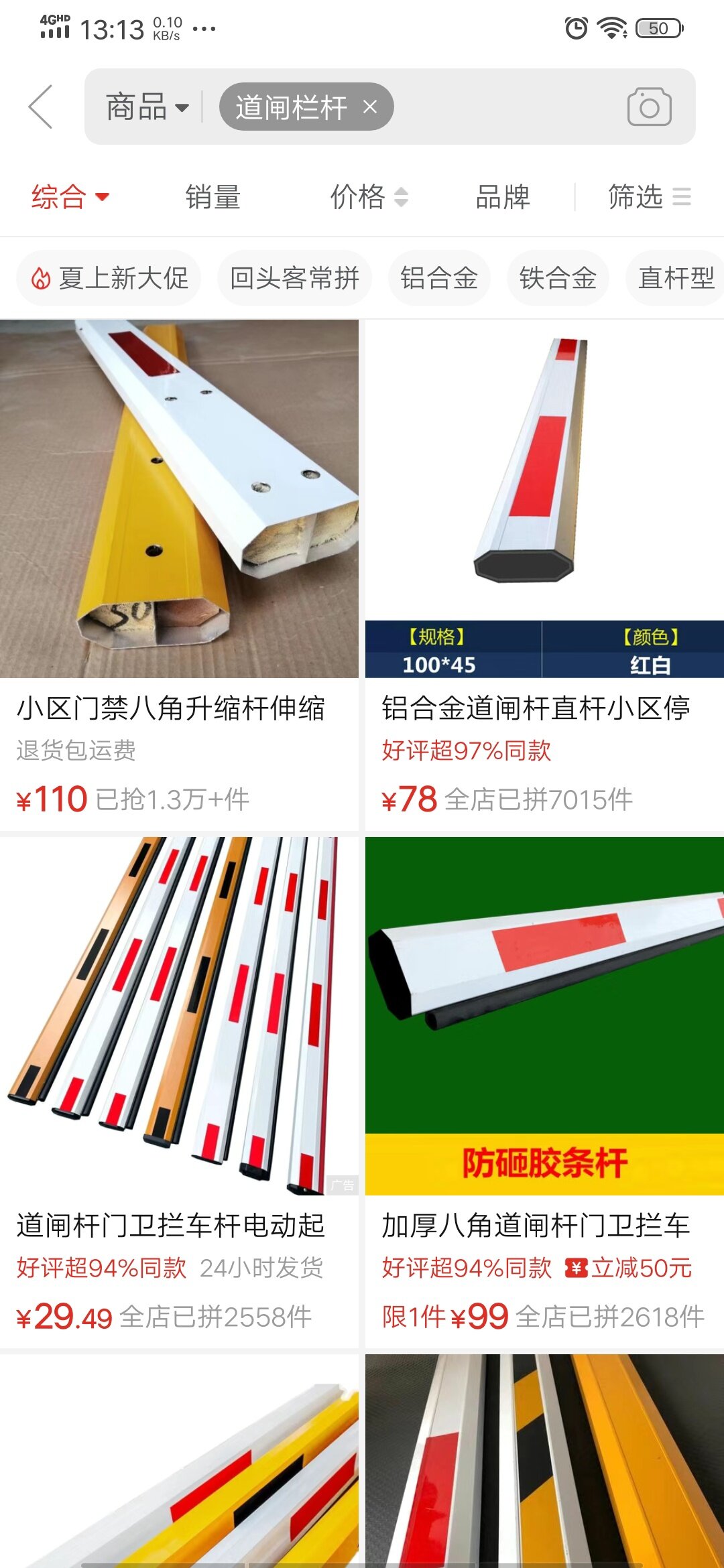Open the 品牌 filter

click(x=502, y=197)
